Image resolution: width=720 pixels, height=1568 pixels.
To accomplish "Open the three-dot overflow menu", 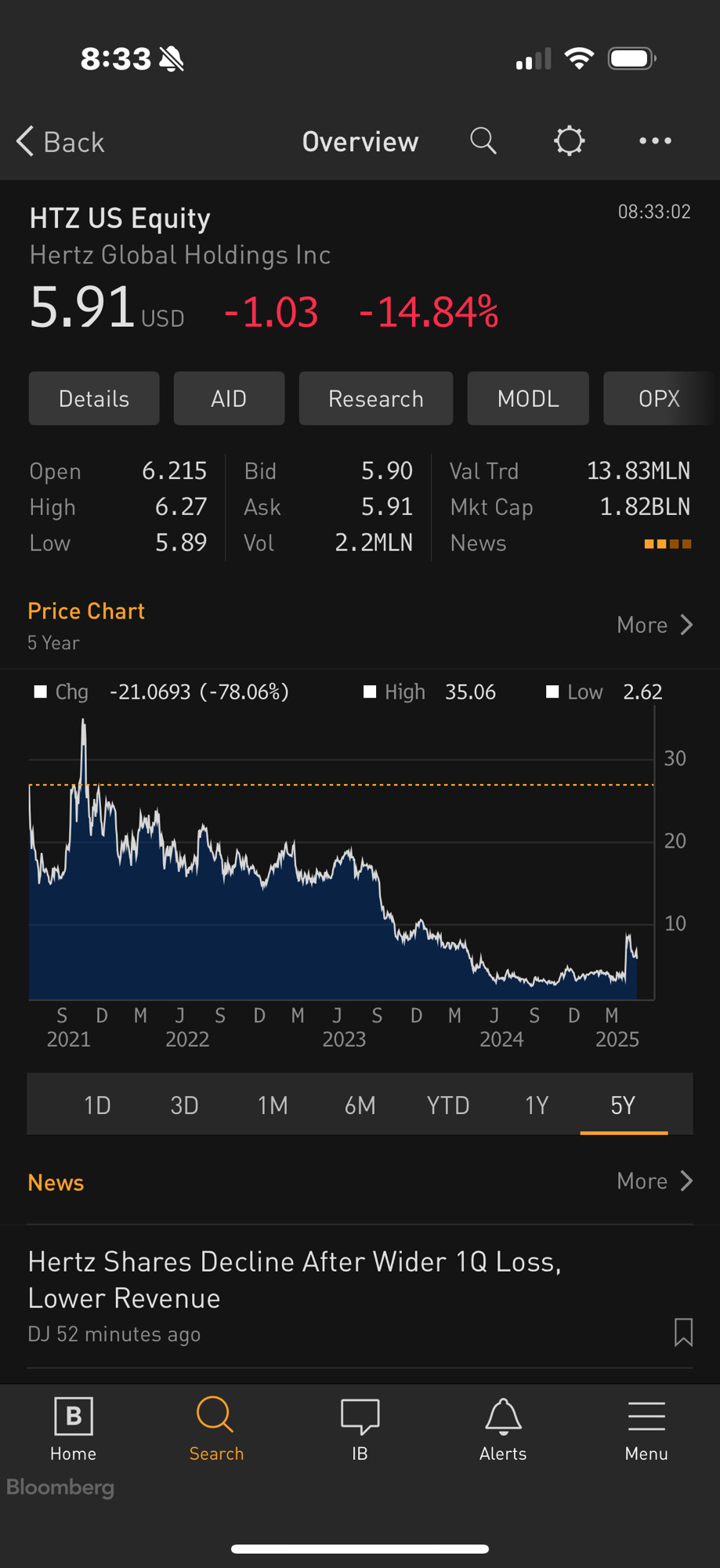I will pyautogui.click(x=655, y=141).
